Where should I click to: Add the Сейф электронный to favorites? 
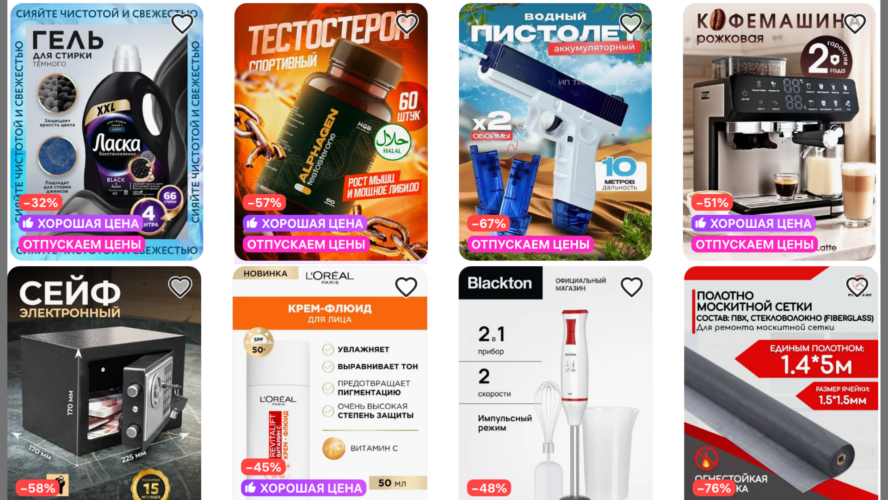coord(180,287)
